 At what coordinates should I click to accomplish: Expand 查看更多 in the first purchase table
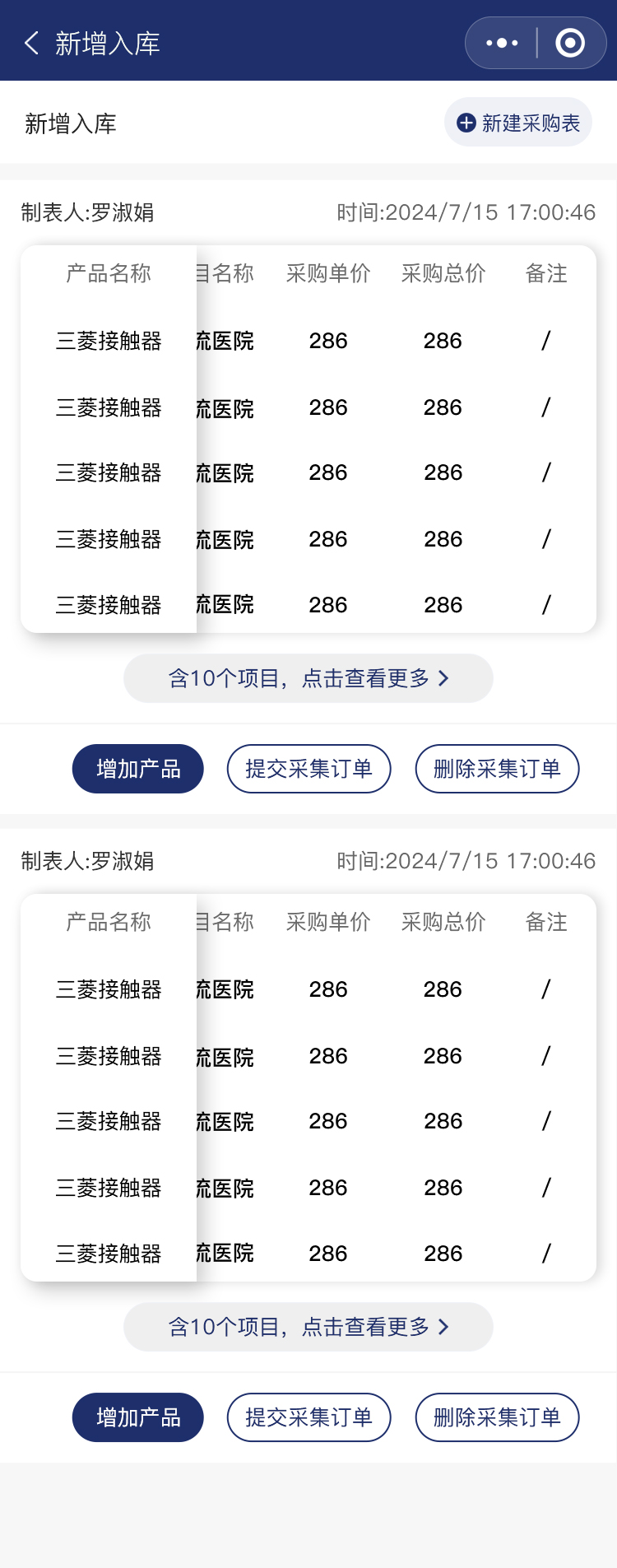308,678
